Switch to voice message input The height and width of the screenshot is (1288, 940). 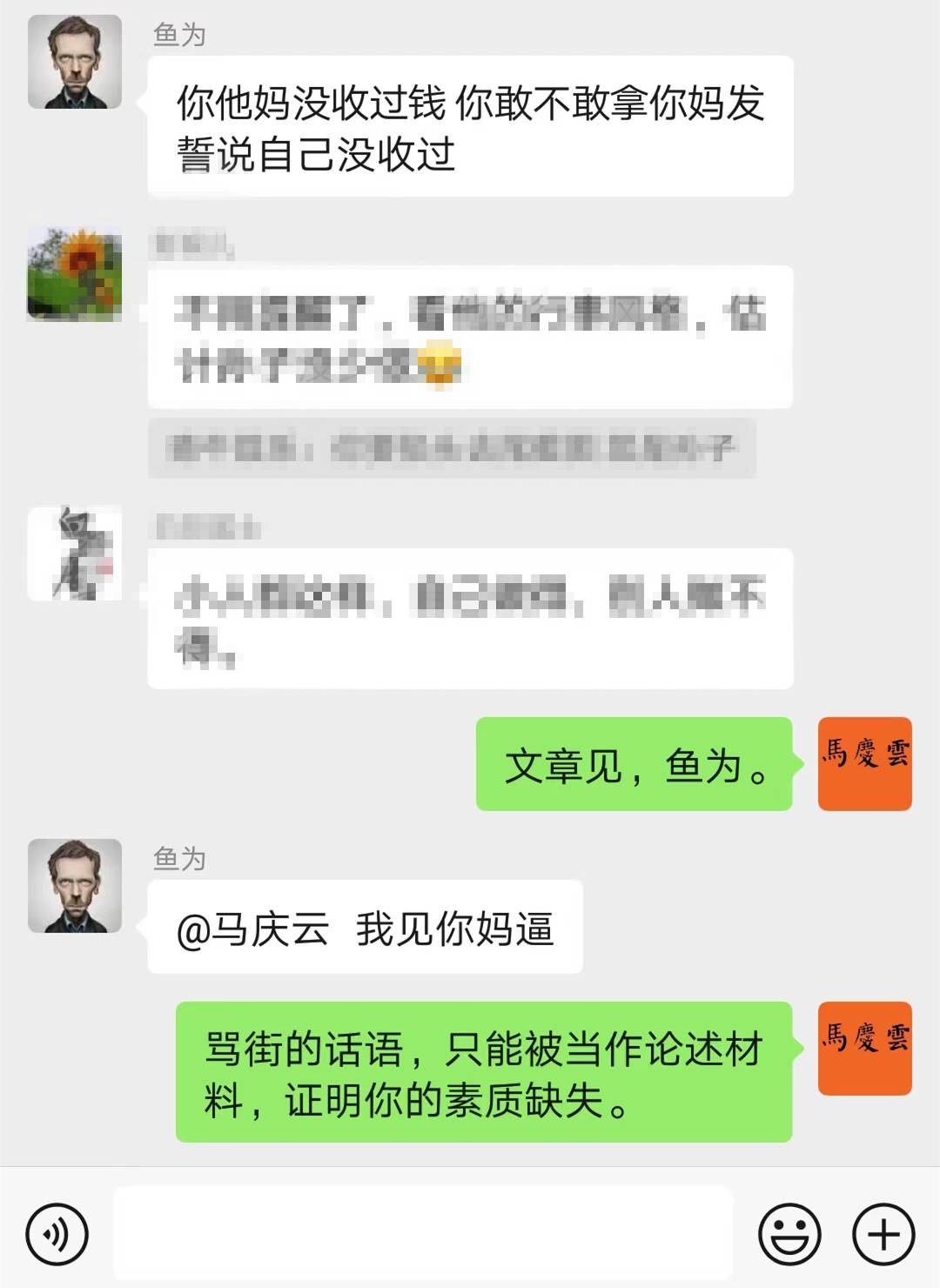[x=57, y=1234]
